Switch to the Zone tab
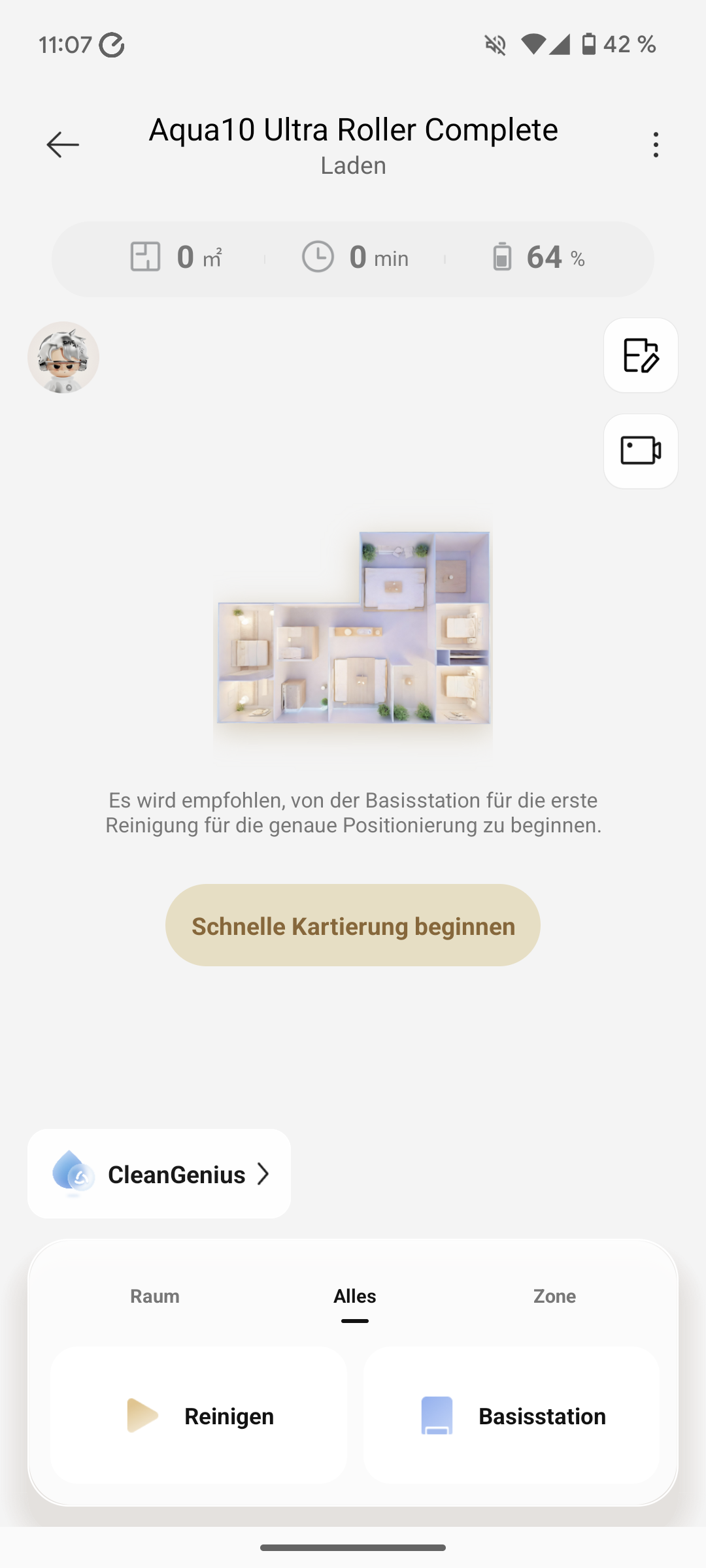706x1568 pixels. click(554, 1296)
